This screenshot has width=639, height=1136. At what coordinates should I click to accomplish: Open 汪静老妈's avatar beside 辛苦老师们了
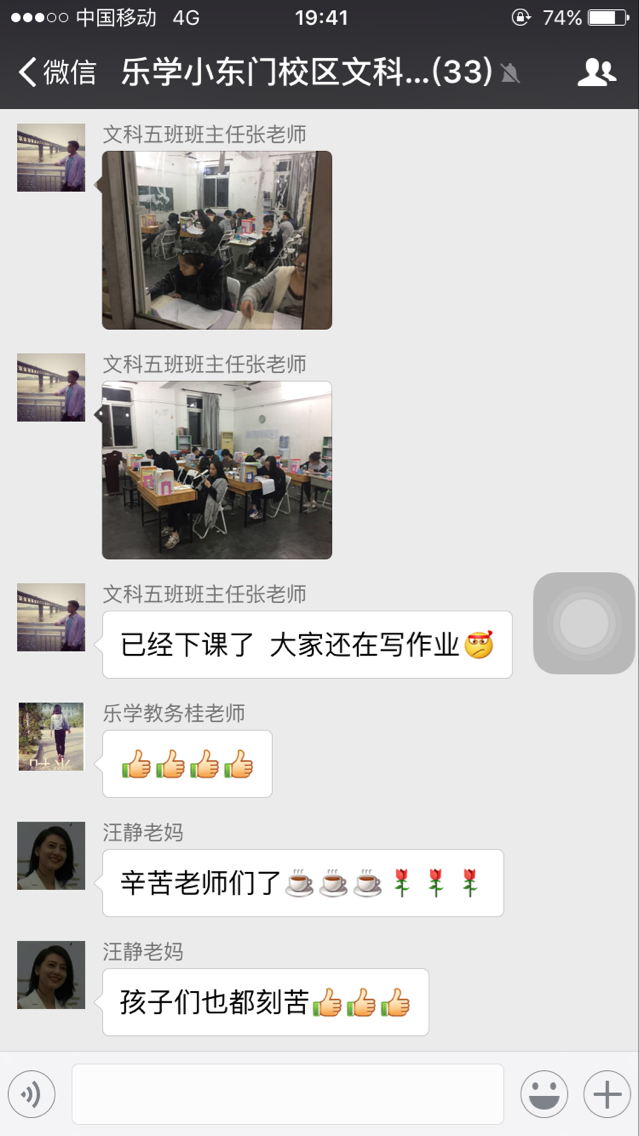click(51, 856)
